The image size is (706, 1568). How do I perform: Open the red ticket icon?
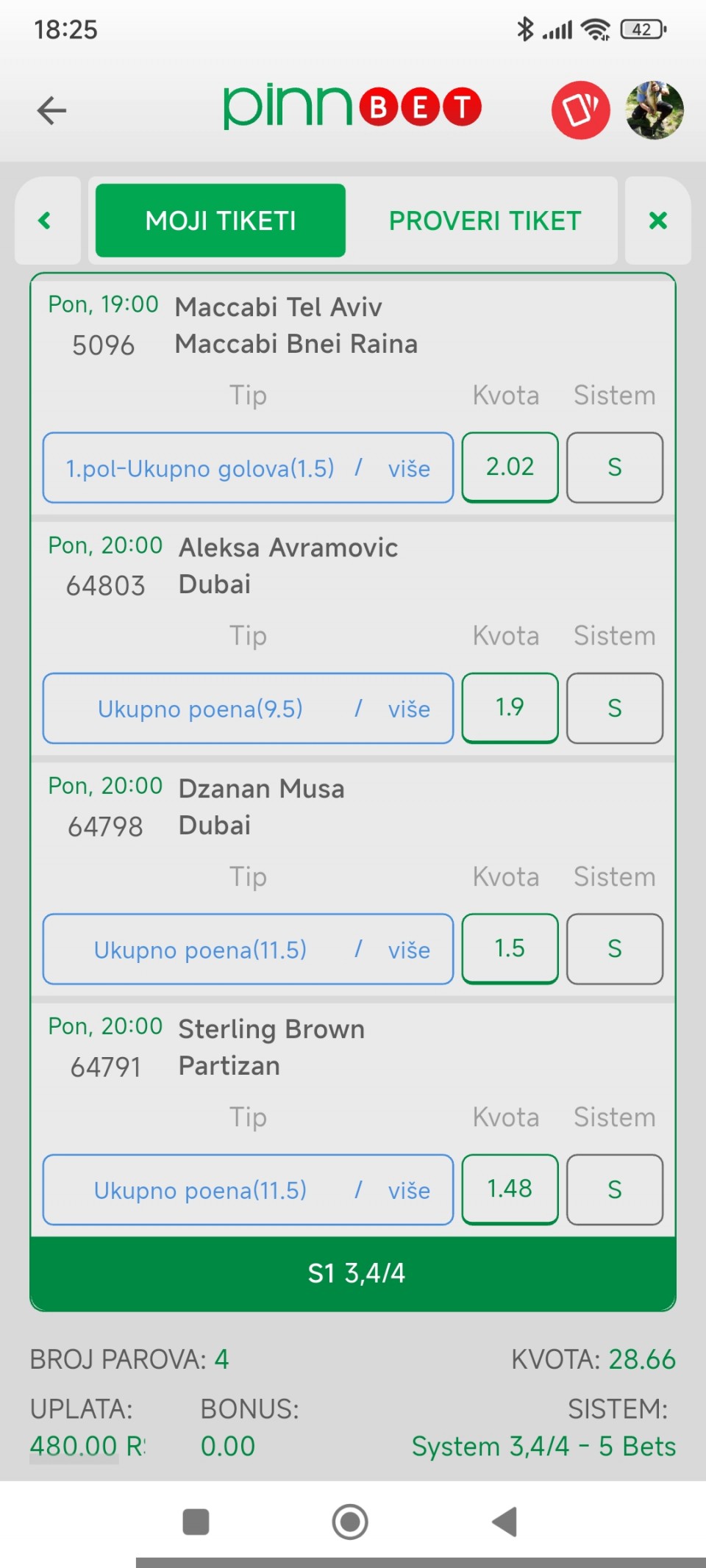coord(580,110)
